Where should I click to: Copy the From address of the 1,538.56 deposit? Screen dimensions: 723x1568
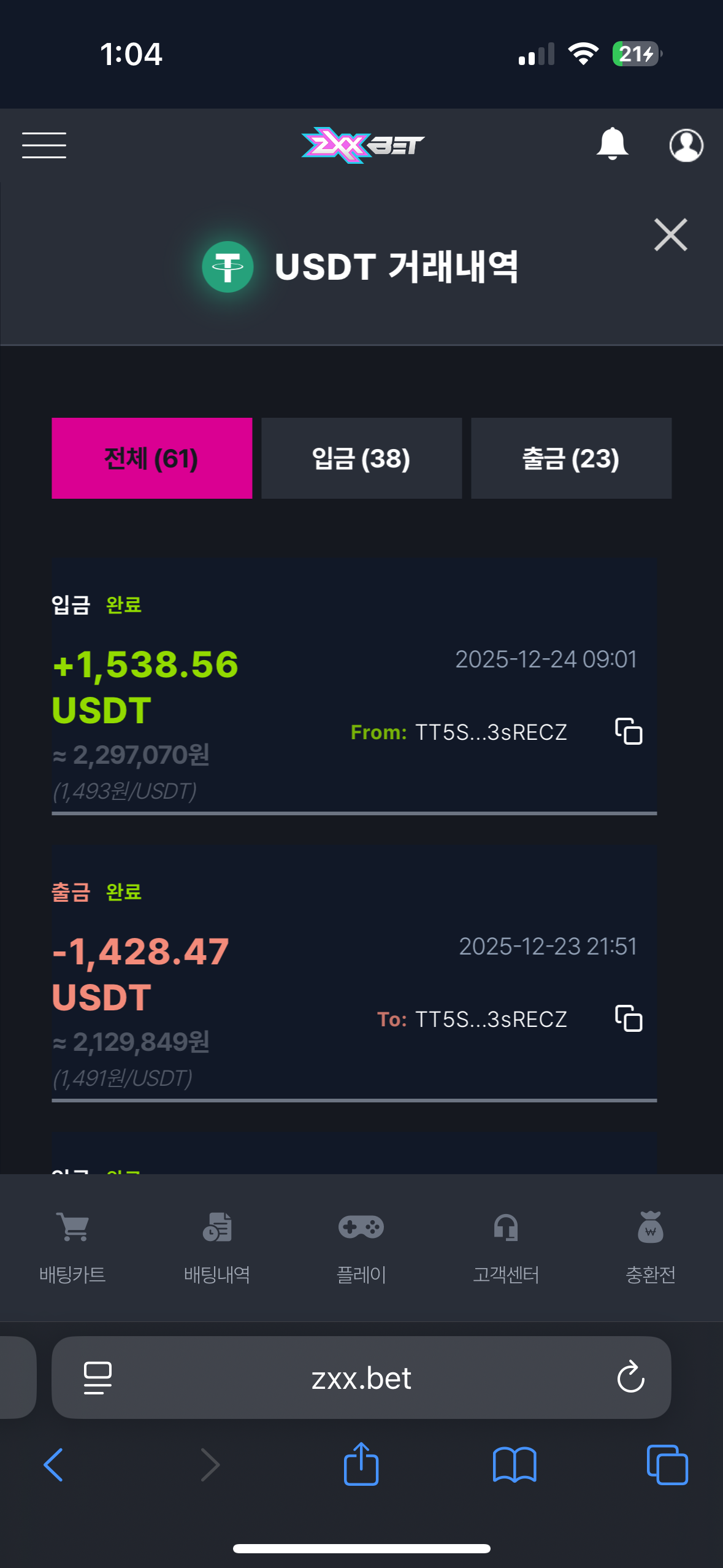point(629,731)
